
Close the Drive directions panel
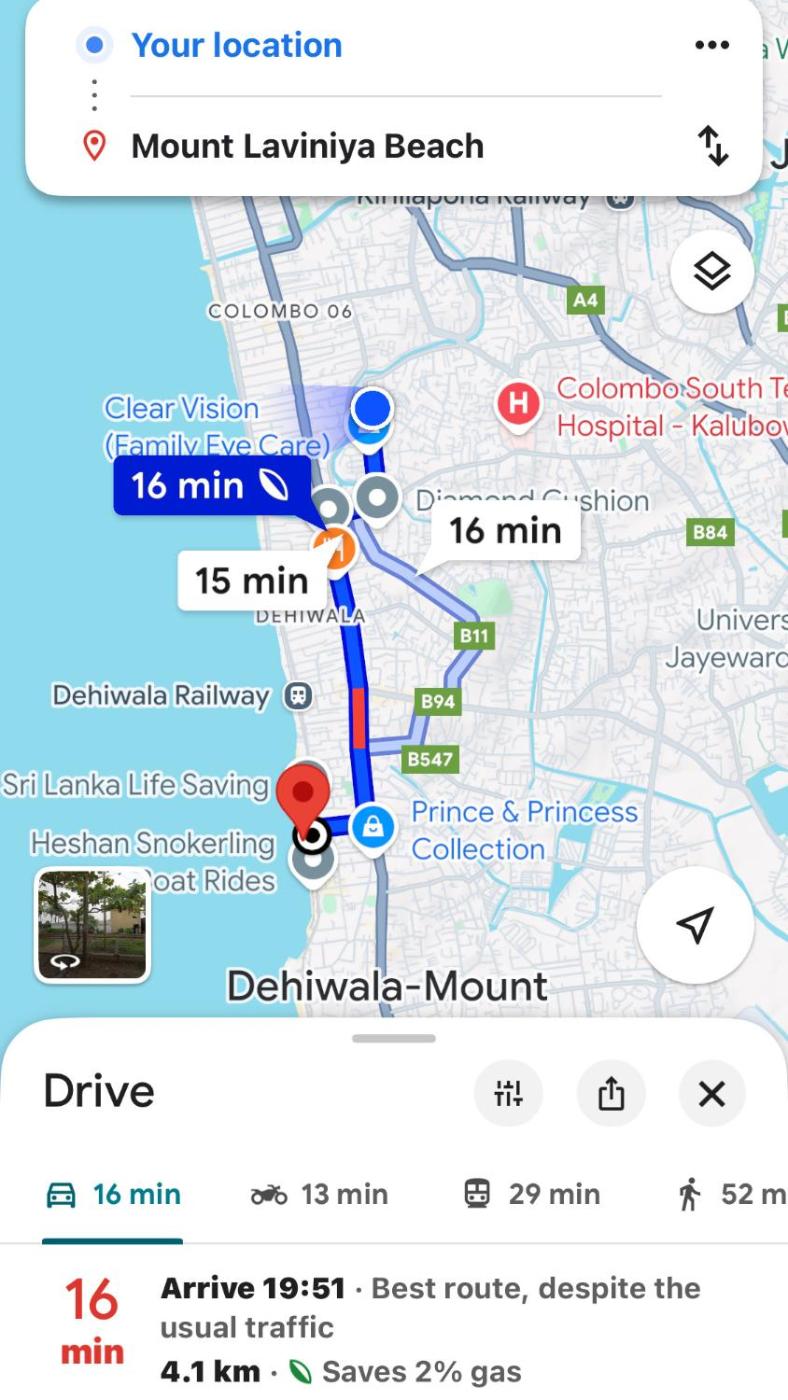pyautogui.click(x=711, y=1094)
